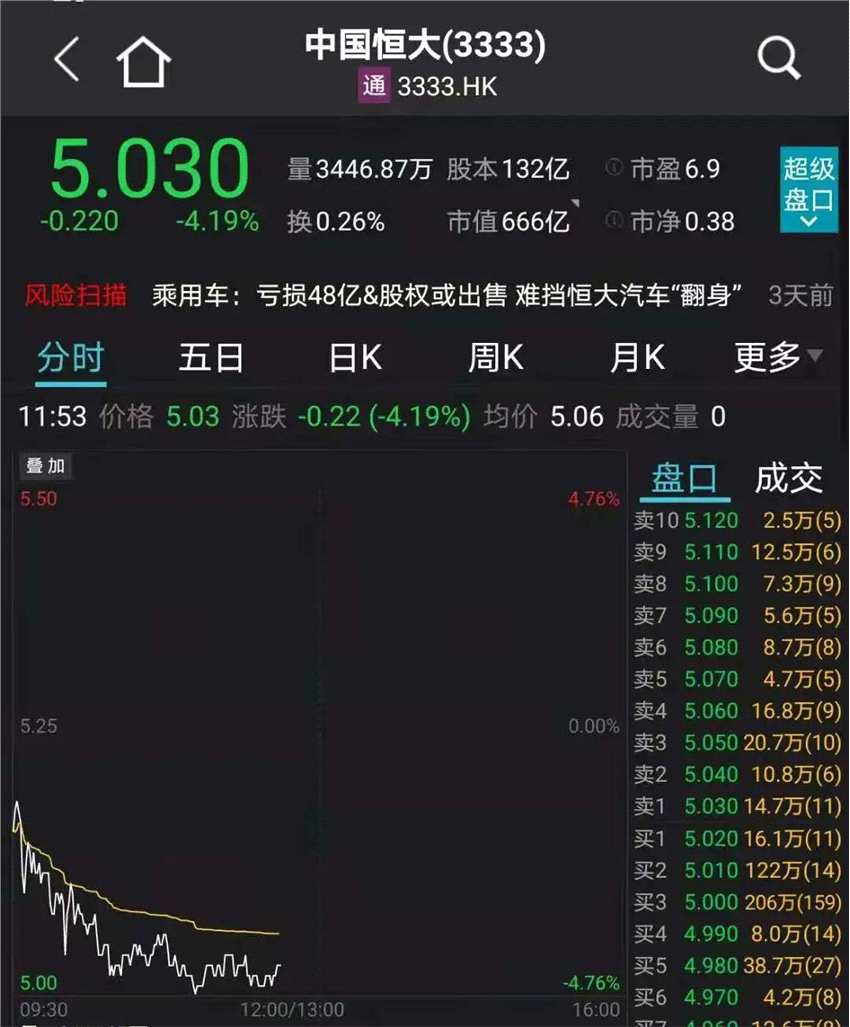Select the 卖1 row at price 5.030

tap(740, 807)
